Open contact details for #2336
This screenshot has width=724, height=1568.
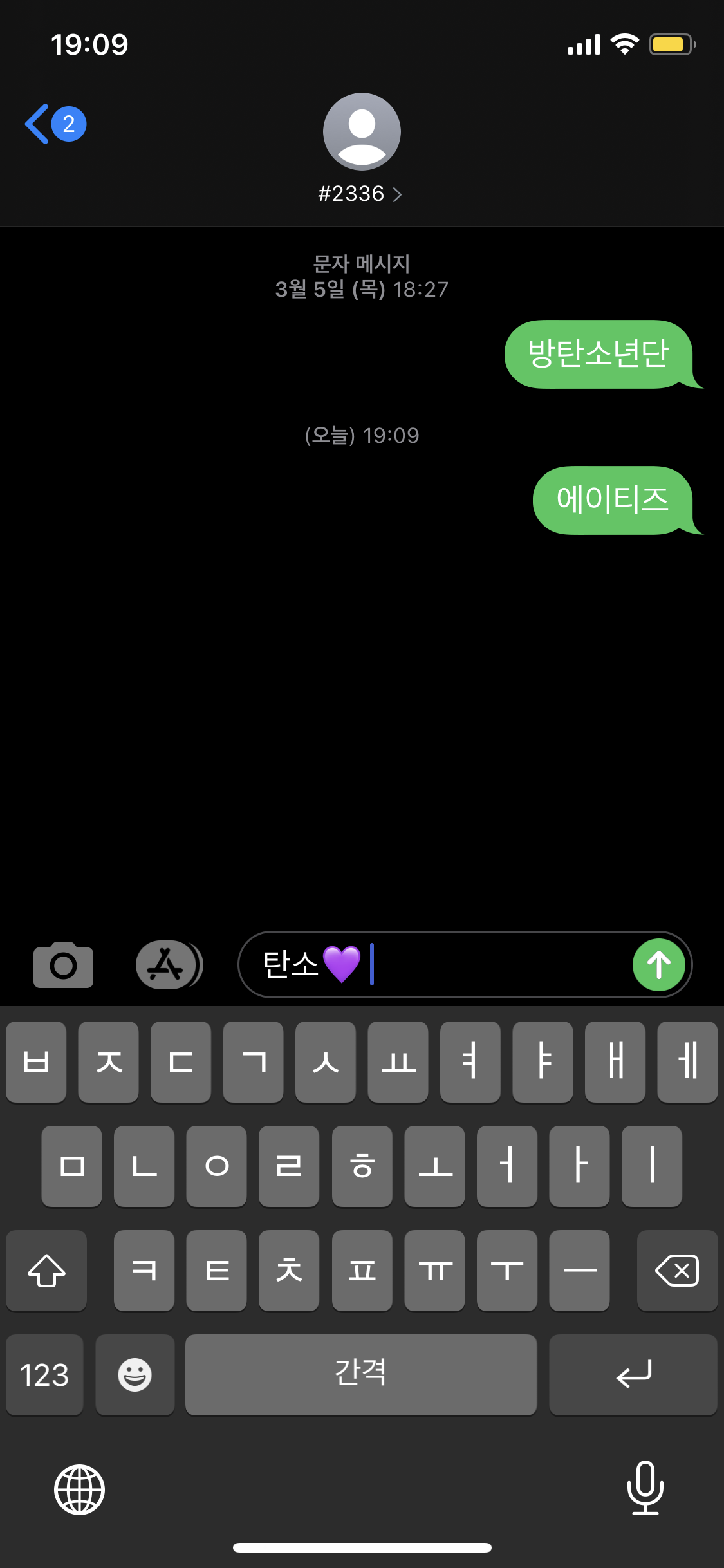coord(351,193)
